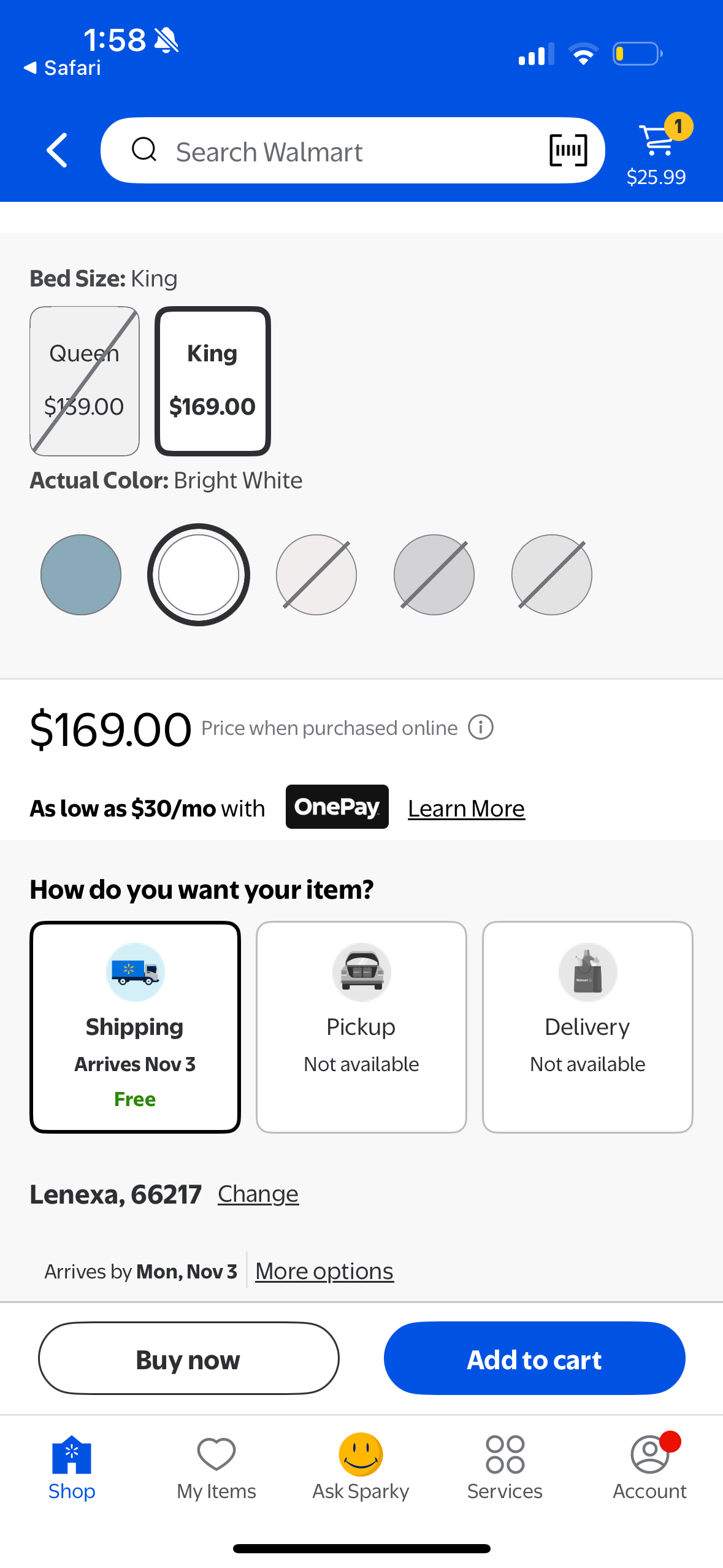Go to the Services tab
Viewport: 723px width, 1568px height.
tap(505, 1467)
